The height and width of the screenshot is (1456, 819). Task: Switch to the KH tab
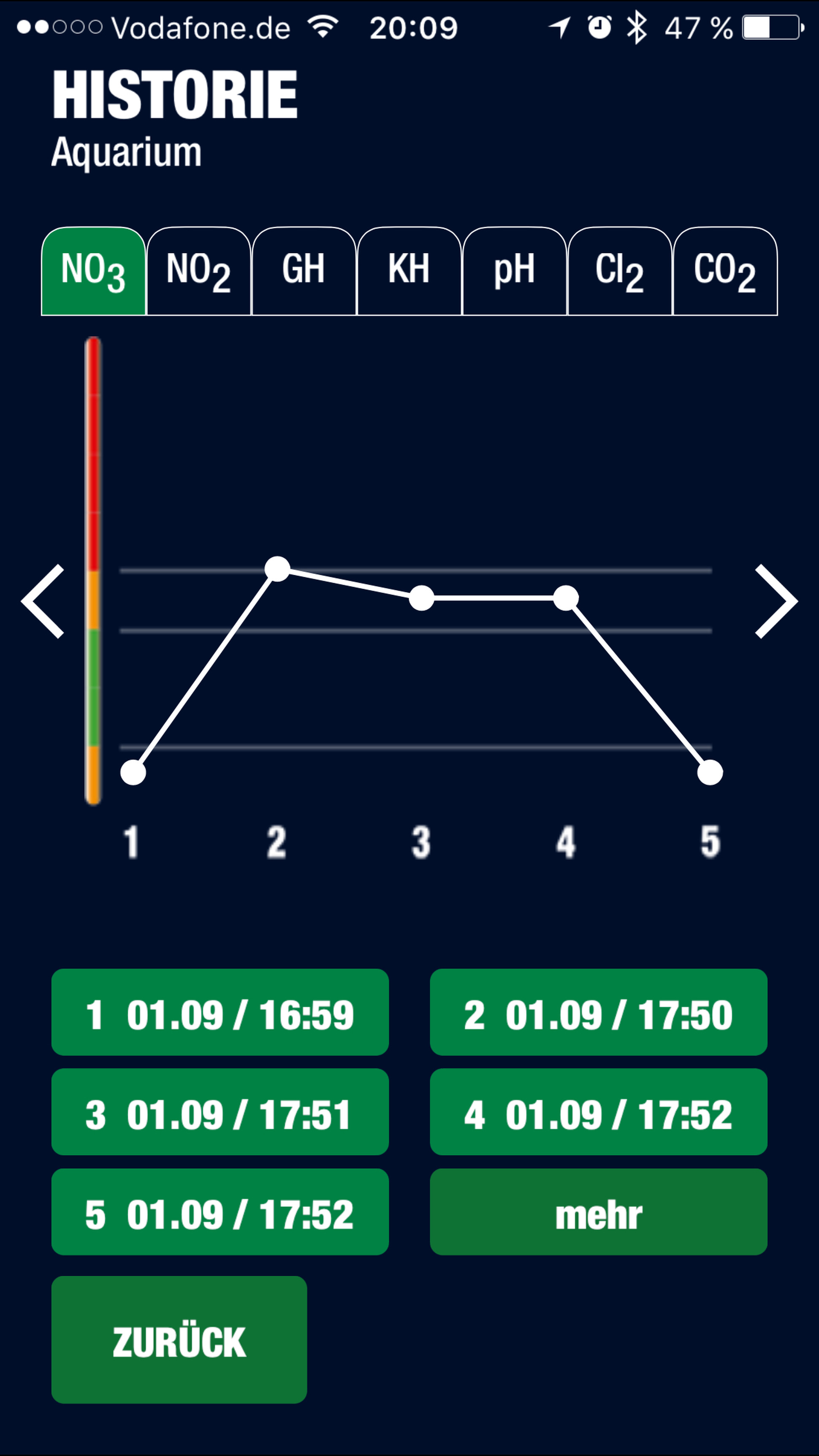[x=409, y=271]
